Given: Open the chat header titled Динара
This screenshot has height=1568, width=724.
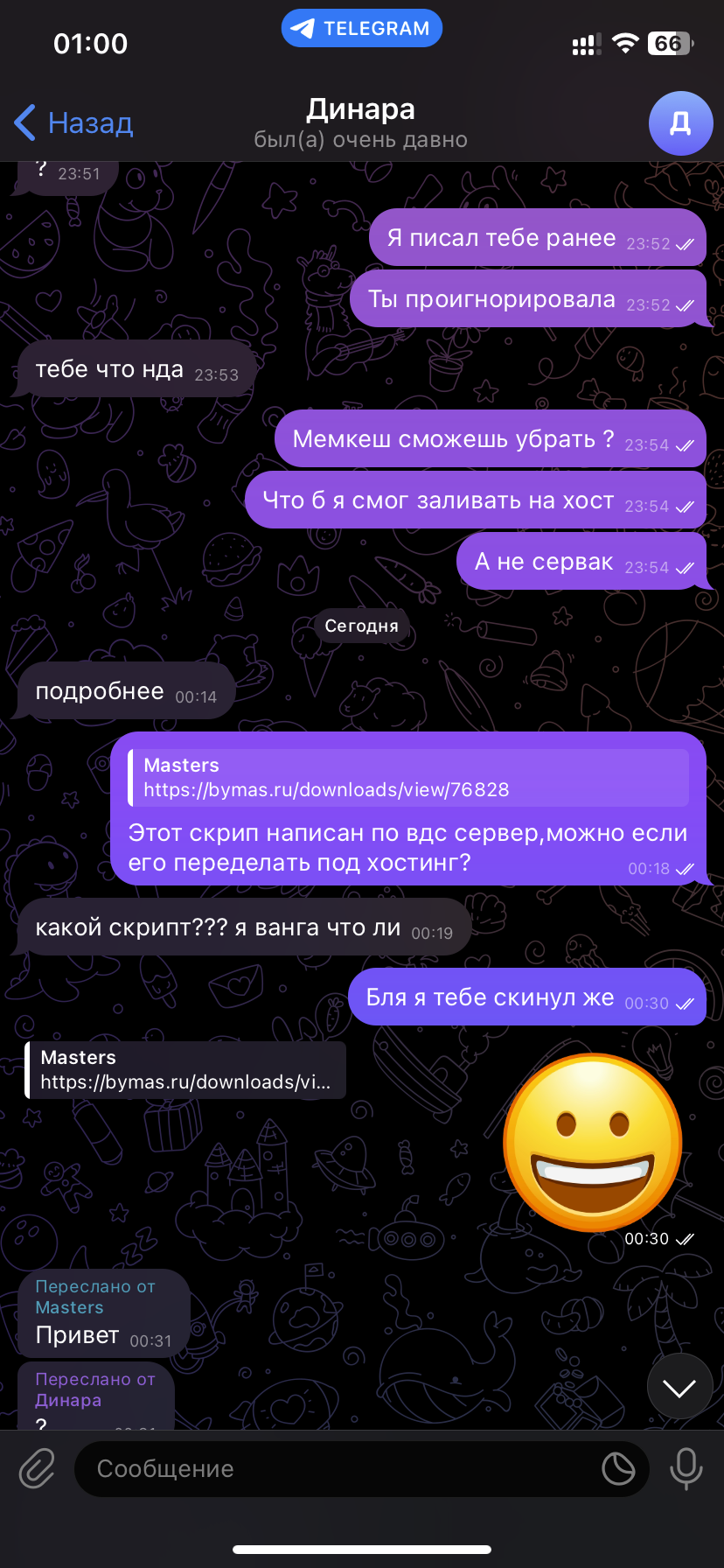Looking at the screenshot, I should coord(360,122).
